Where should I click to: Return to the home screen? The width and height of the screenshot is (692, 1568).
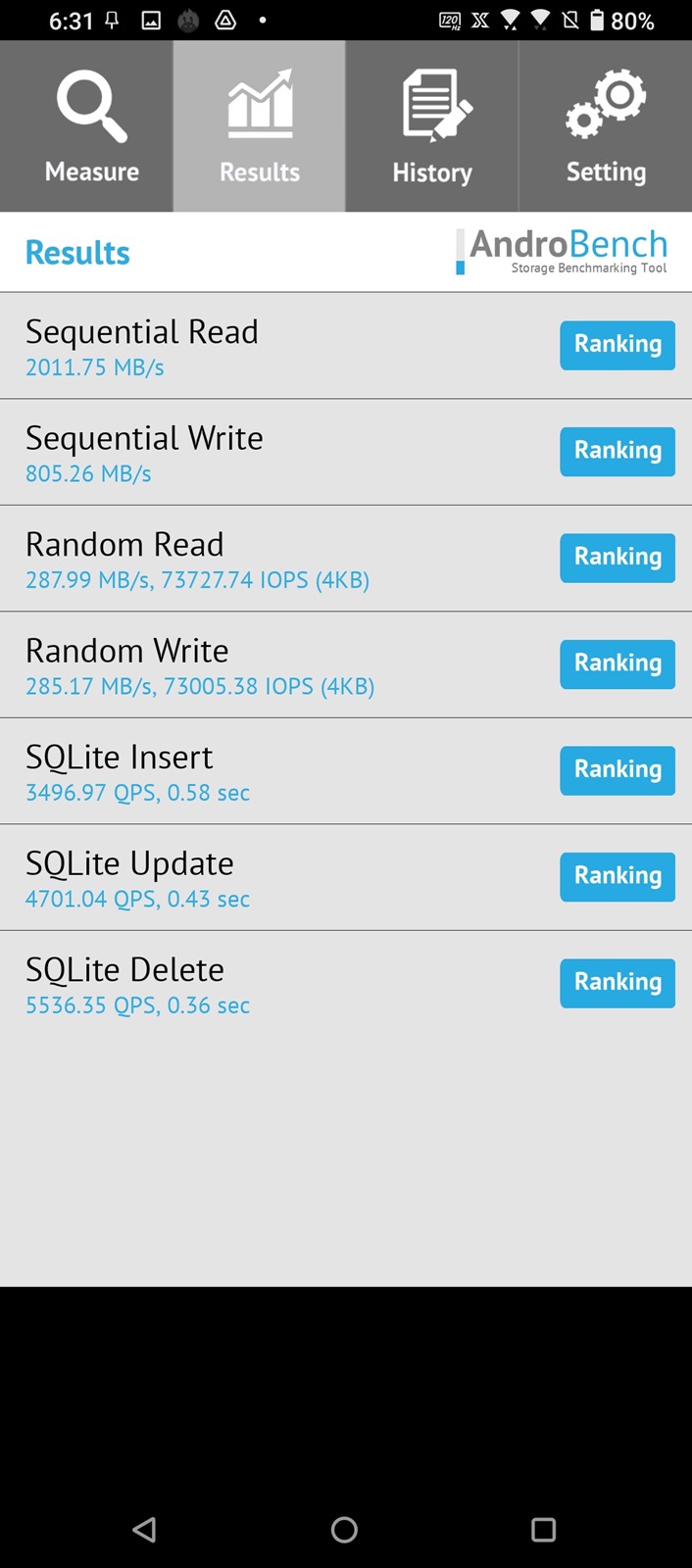[x=344, y=1530]
